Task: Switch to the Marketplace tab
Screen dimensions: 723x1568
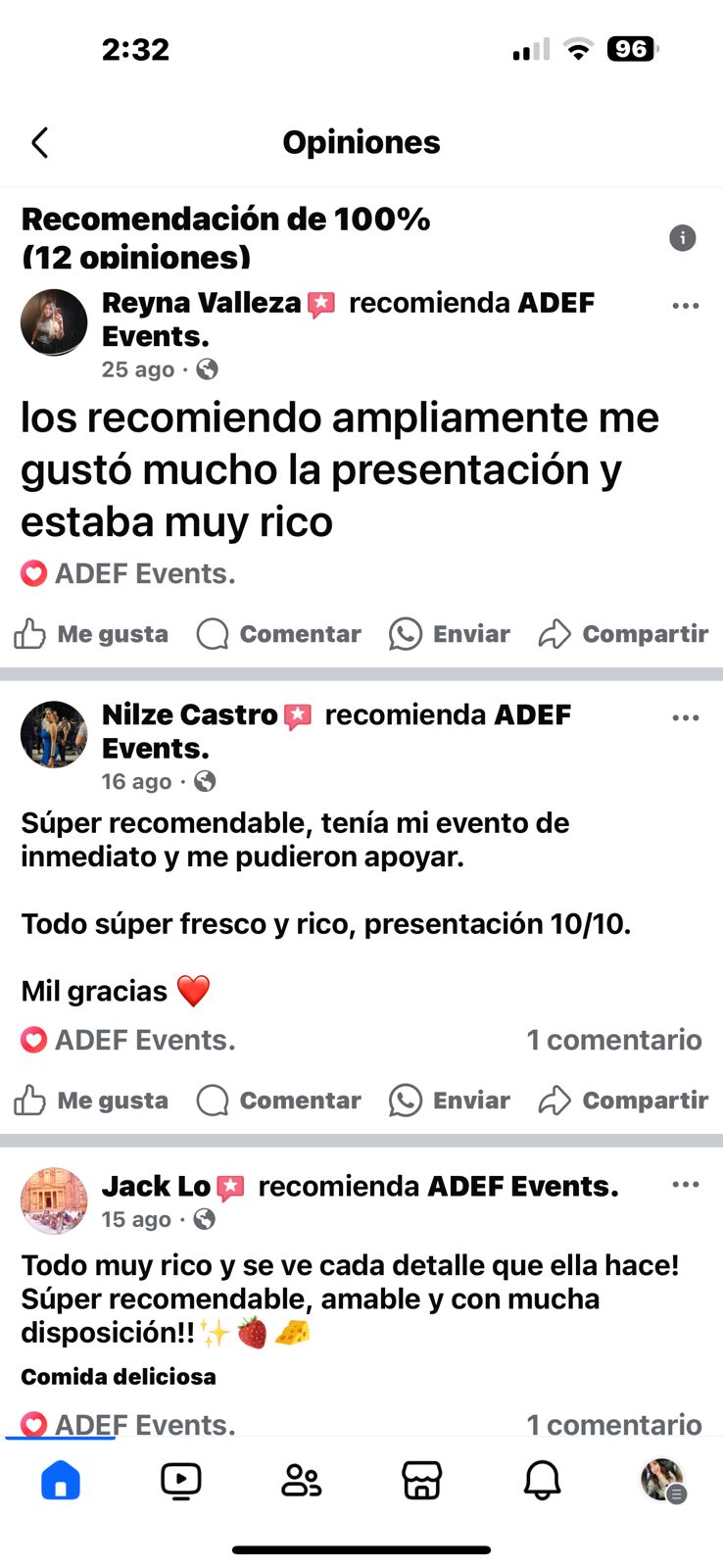Action: click(422, 1480)
